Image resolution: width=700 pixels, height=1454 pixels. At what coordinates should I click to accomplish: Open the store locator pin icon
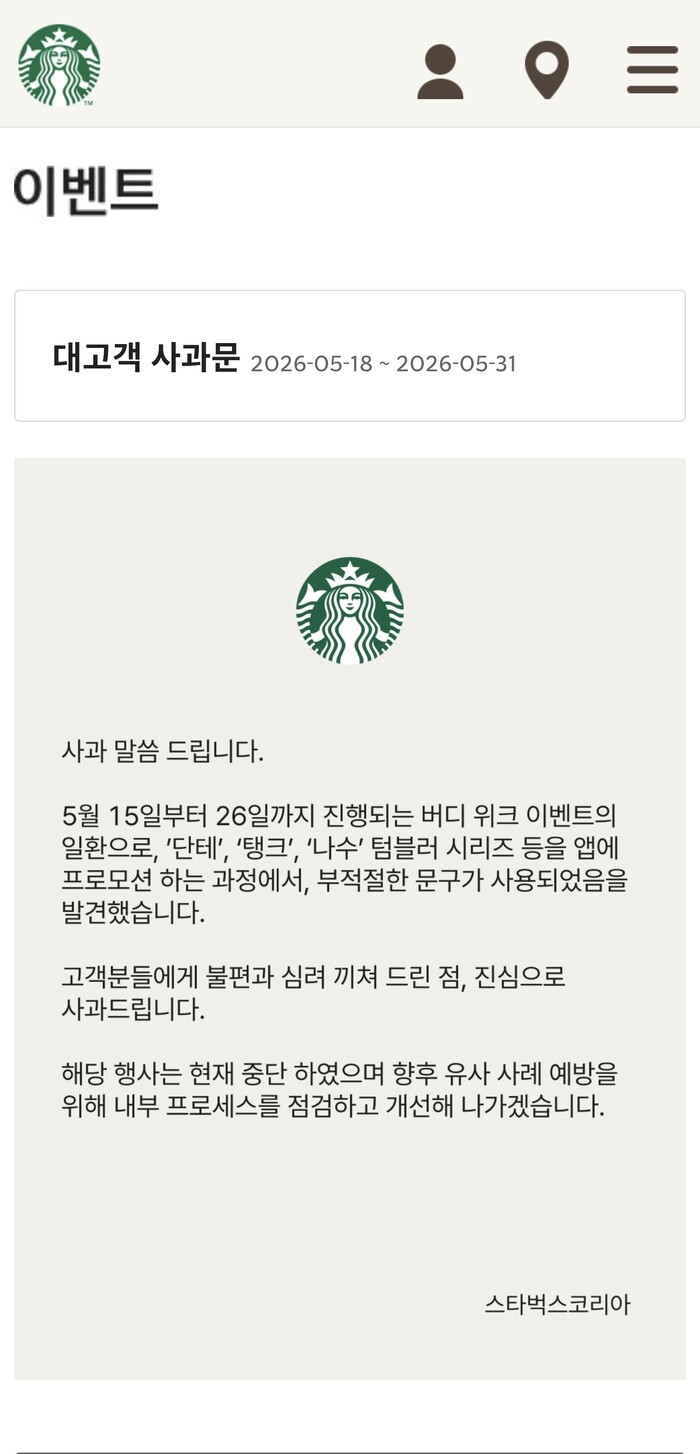coord(547,71)
